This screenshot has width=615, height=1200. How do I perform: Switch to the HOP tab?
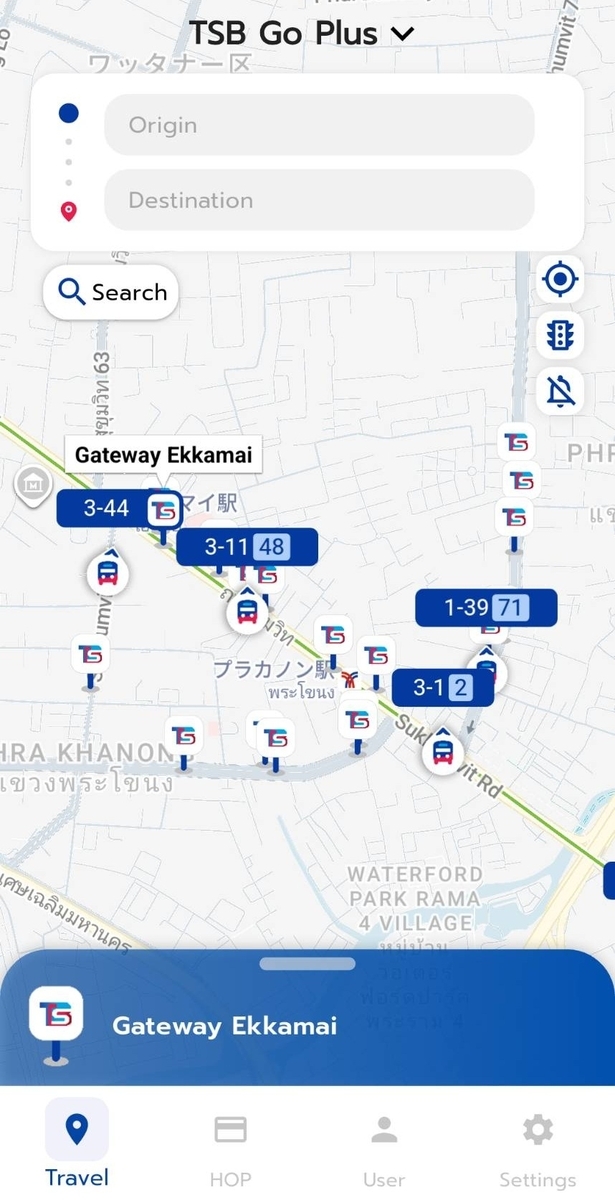(x=230, y=1145)
